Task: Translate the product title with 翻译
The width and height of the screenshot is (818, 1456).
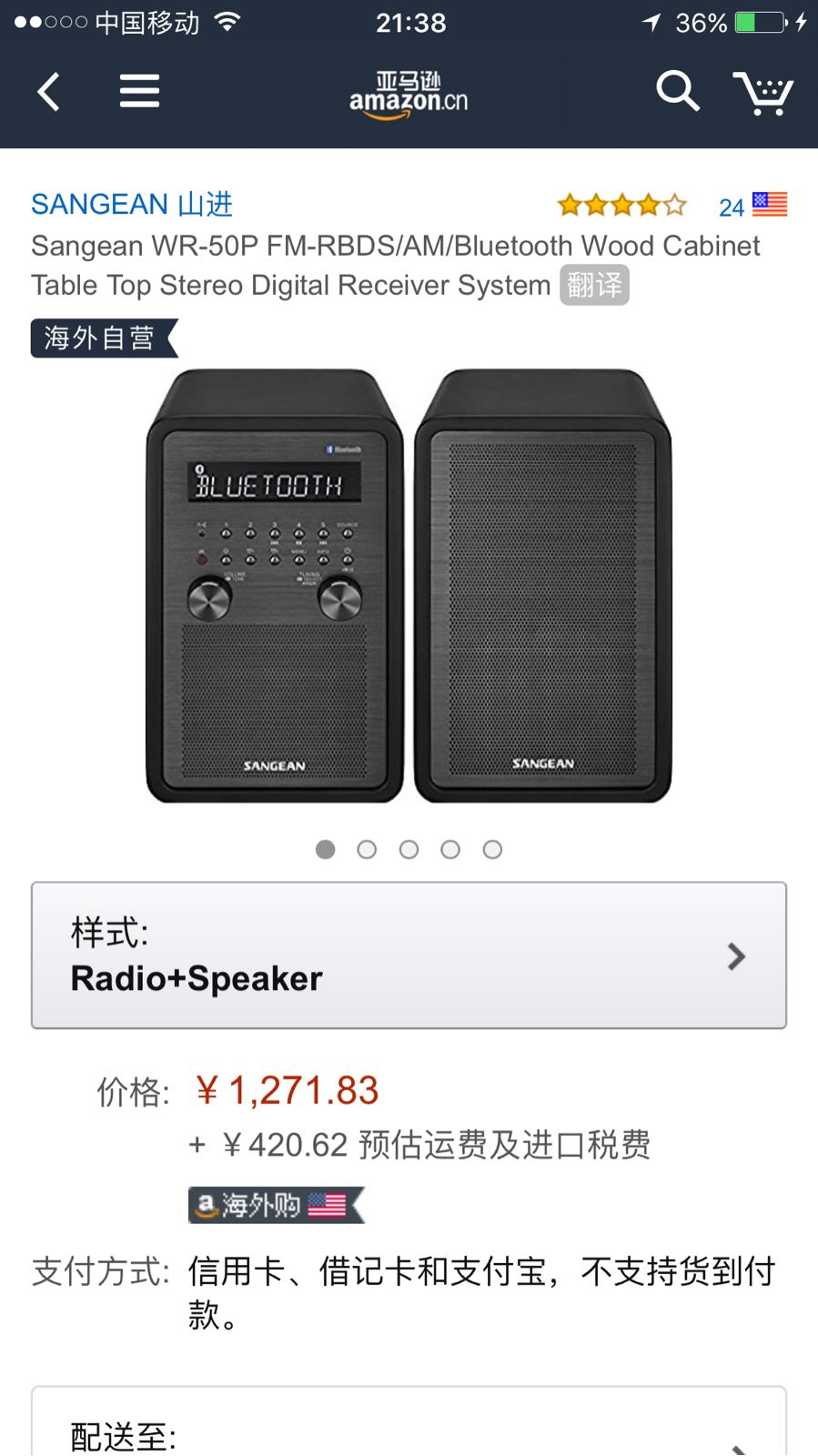Action: [x=594, y=286]
